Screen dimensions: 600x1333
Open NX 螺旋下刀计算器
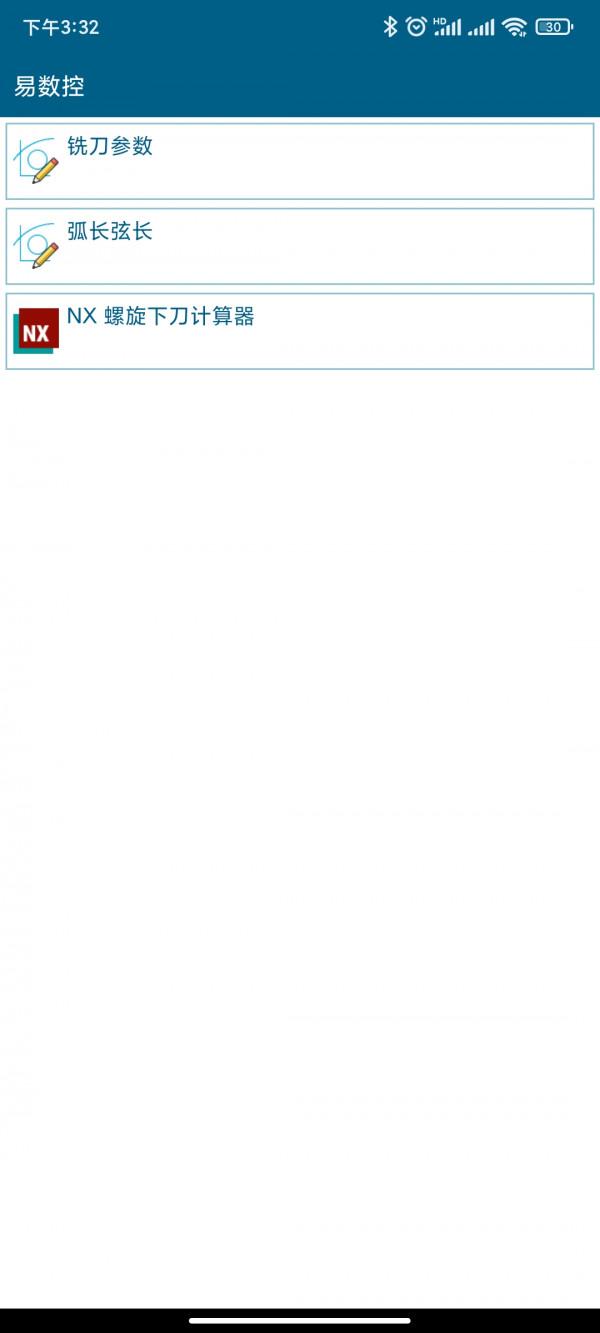point(300,331)
